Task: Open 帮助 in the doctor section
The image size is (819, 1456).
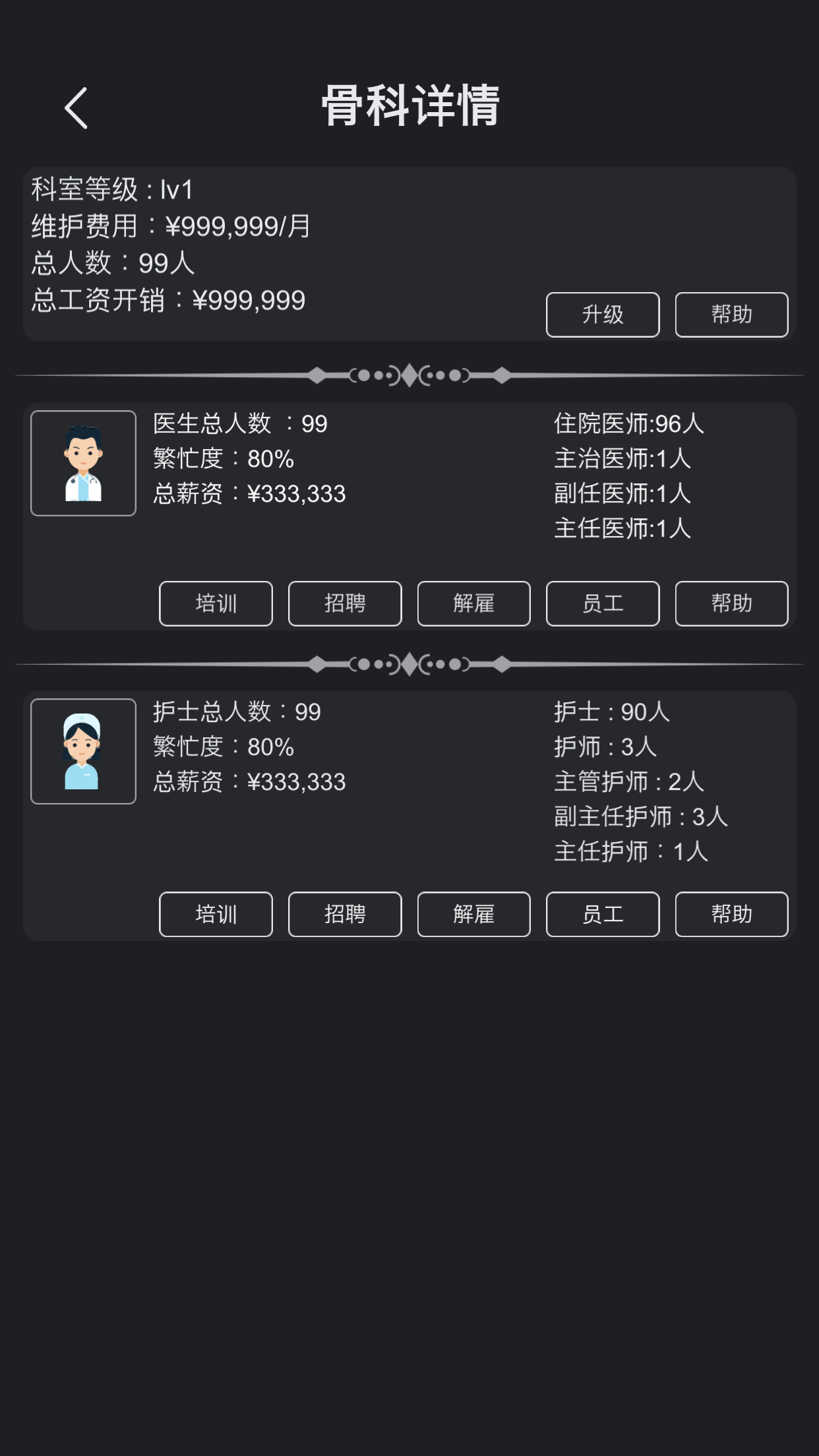Action: pos(731,603)
